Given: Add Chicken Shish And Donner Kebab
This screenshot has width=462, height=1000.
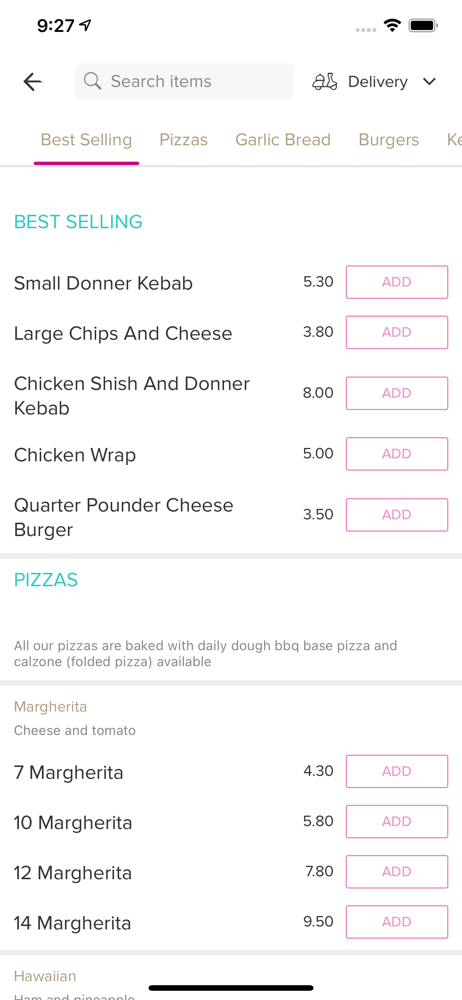Looking at the screenshot, I should pyautogui.click(x=397, y=393).
